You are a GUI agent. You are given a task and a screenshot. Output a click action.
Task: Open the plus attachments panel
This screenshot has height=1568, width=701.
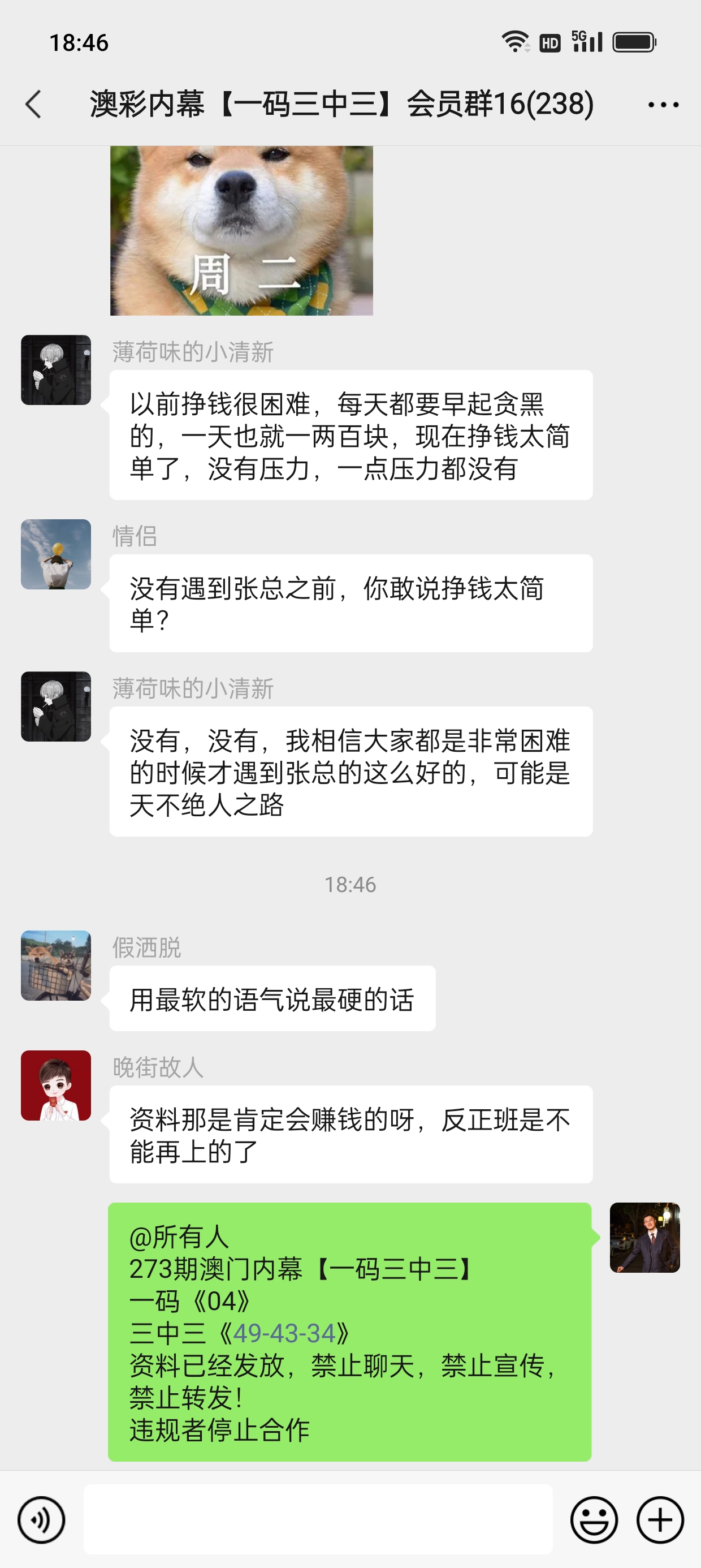click(660, 1520)
